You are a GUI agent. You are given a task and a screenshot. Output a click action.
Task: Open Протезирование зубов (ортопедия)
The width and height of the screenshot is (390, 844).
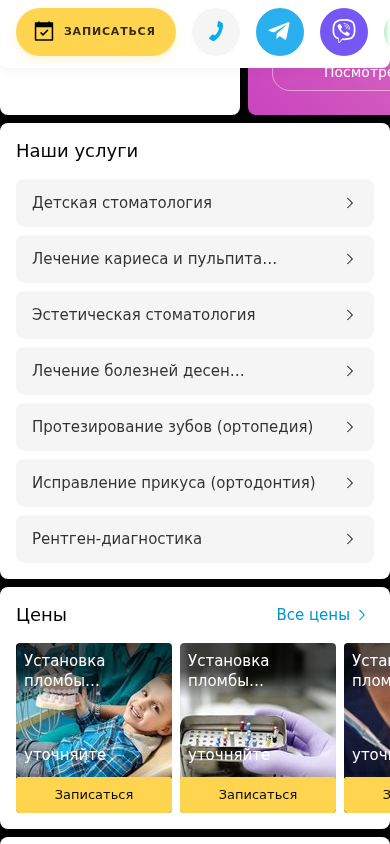pos(195,427)
